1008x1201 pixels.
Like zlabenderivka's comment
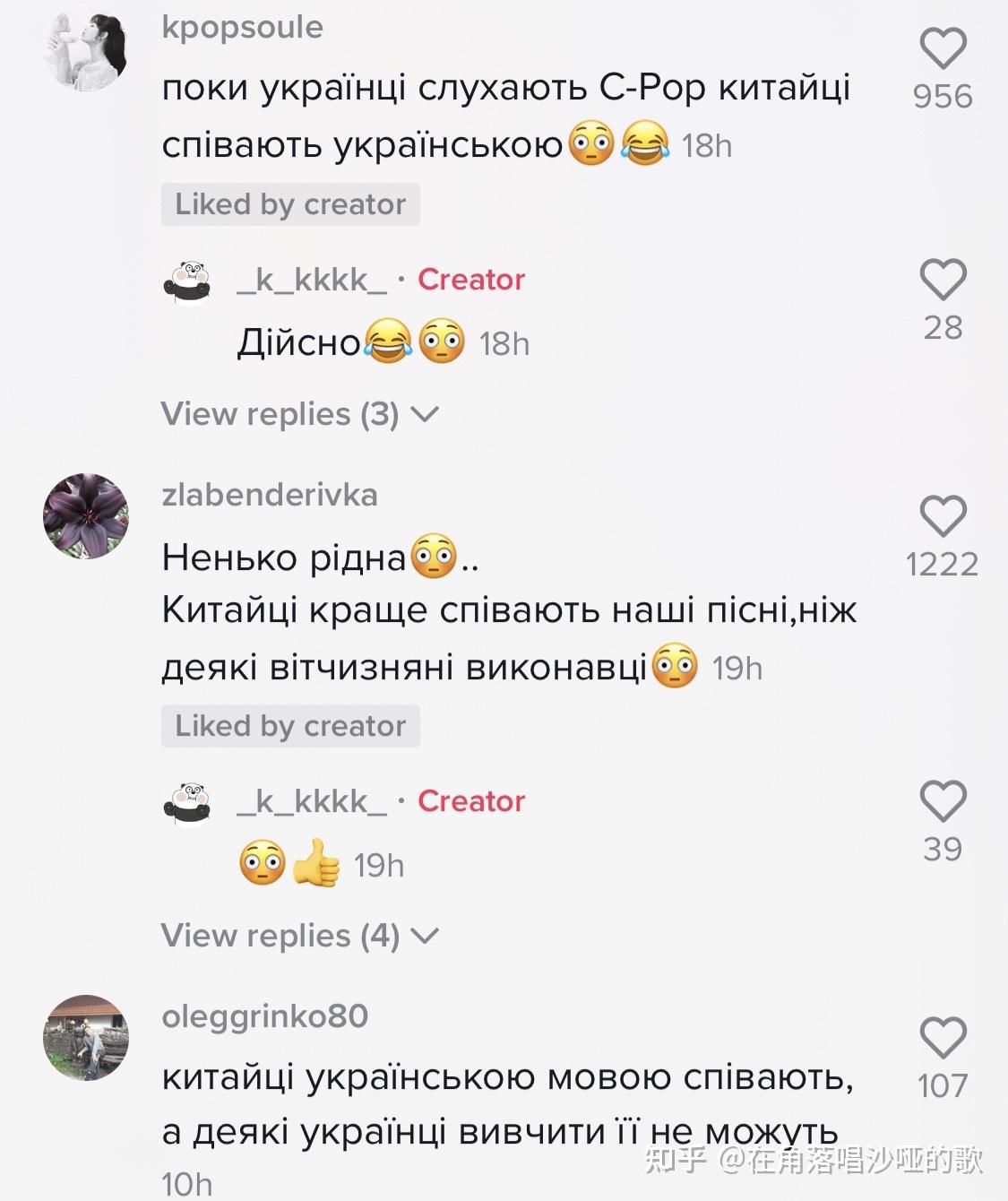[943, 516]
